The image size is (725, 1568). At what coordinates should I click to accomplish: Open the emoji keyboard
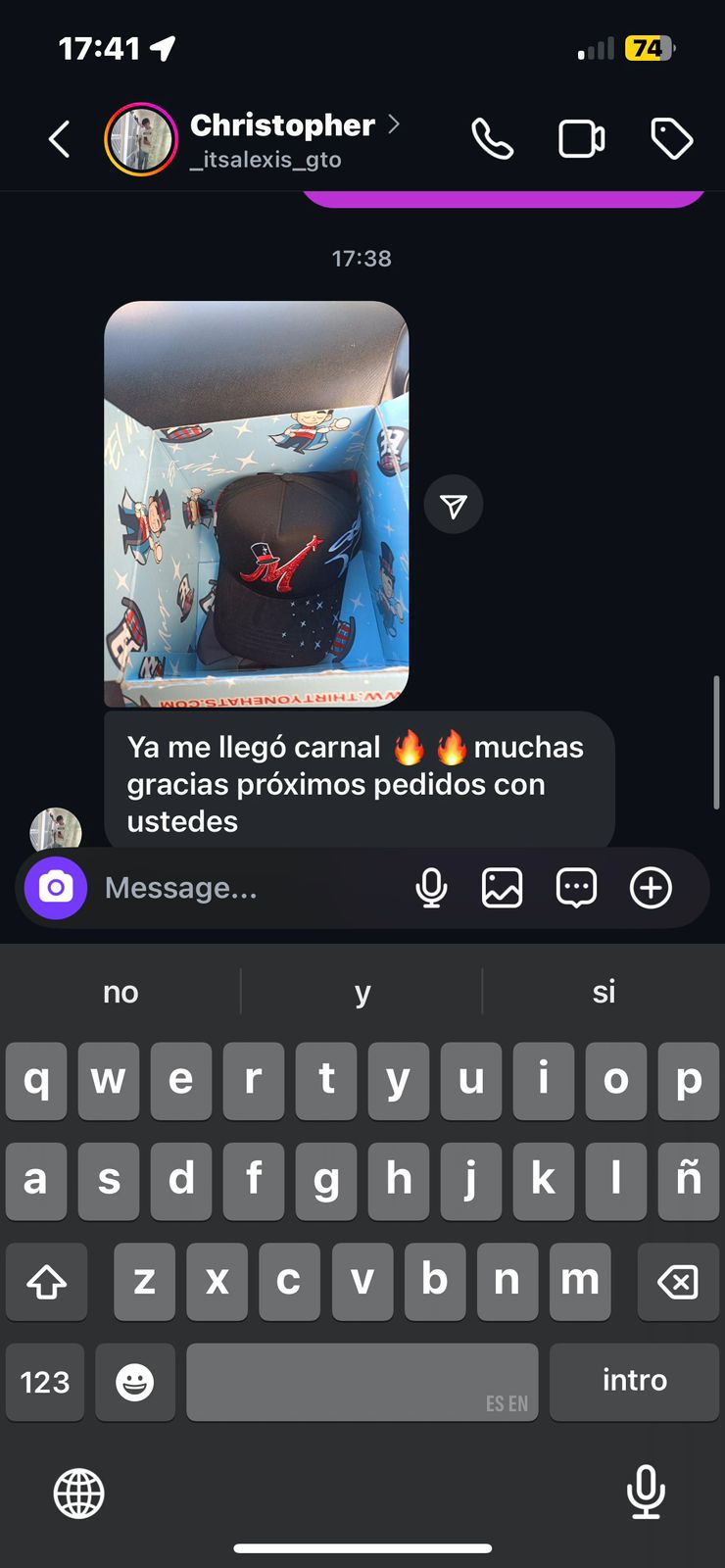click(135, 1382)
